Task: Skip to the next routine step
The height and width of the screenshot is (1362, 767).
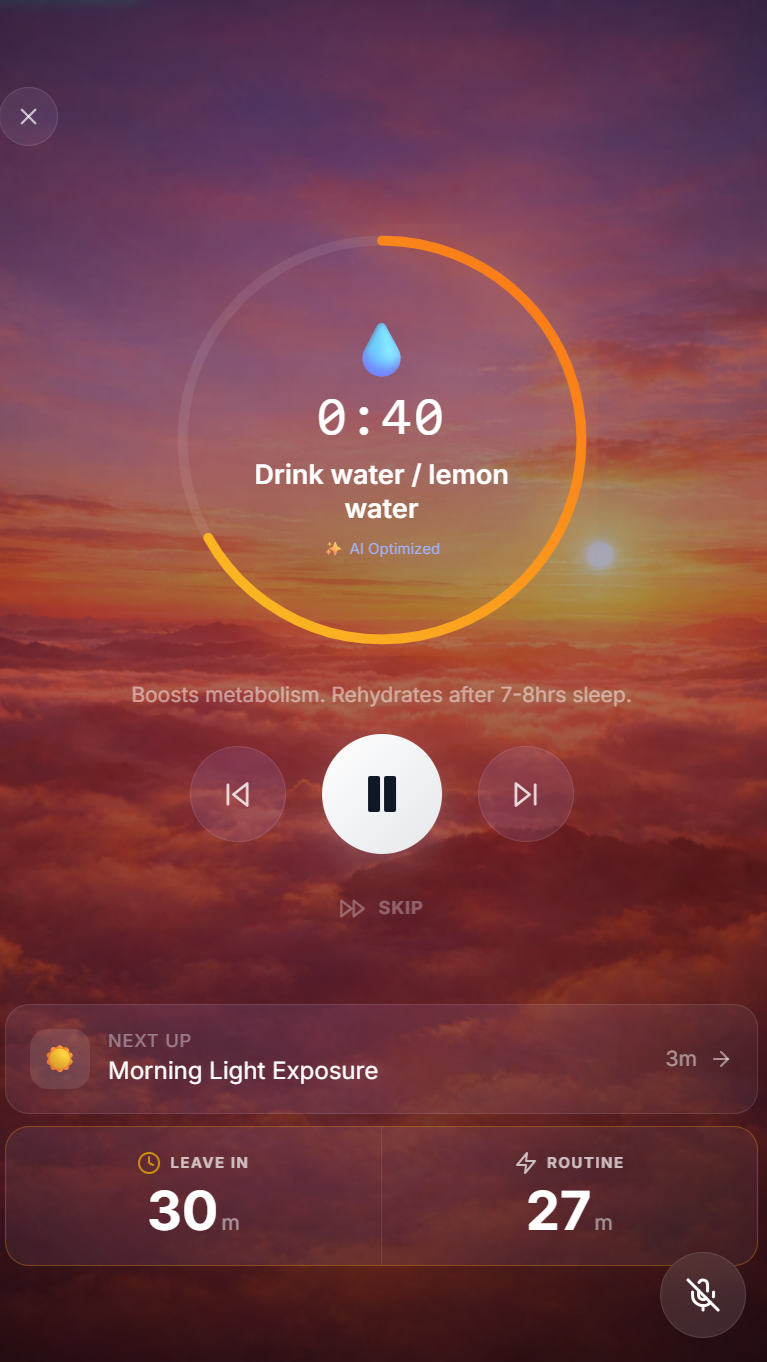Action: coord(525,793)
